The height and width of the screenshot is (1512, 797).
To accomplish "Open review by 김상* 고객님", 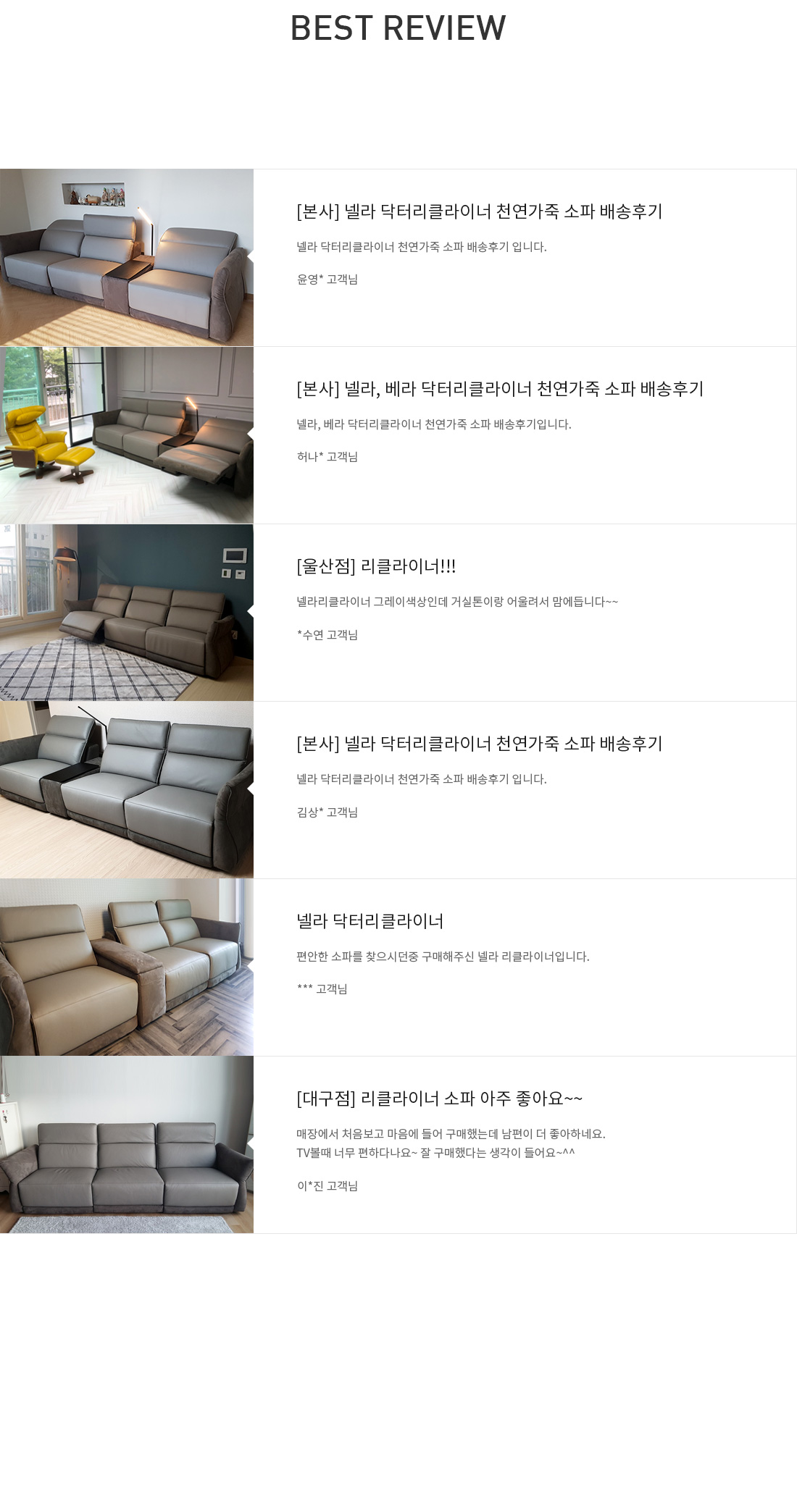I will (479, 744).
